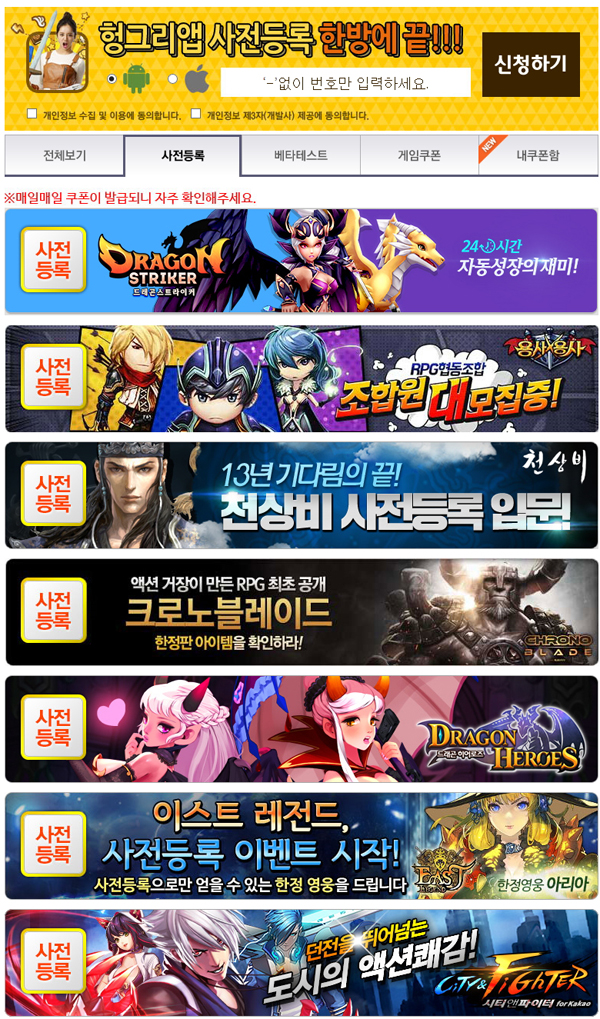Viewport: 600px width, 1019px height.
Task: Switch to the 사전등록 tab
Action: pos(182,156)
